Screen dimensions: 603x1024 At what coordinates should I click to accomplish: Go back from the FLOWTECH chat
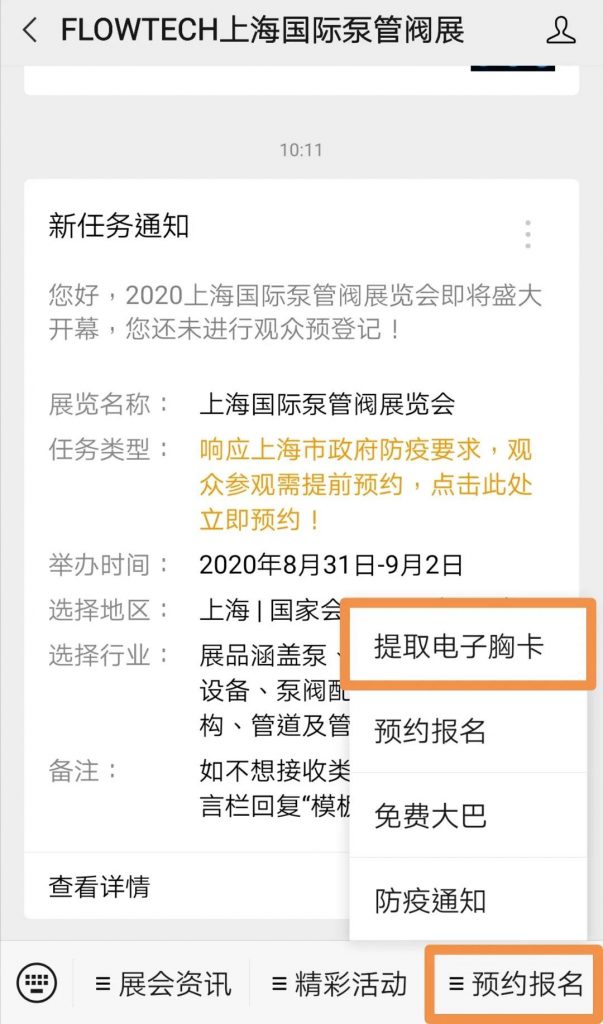(x=30, y=31)
